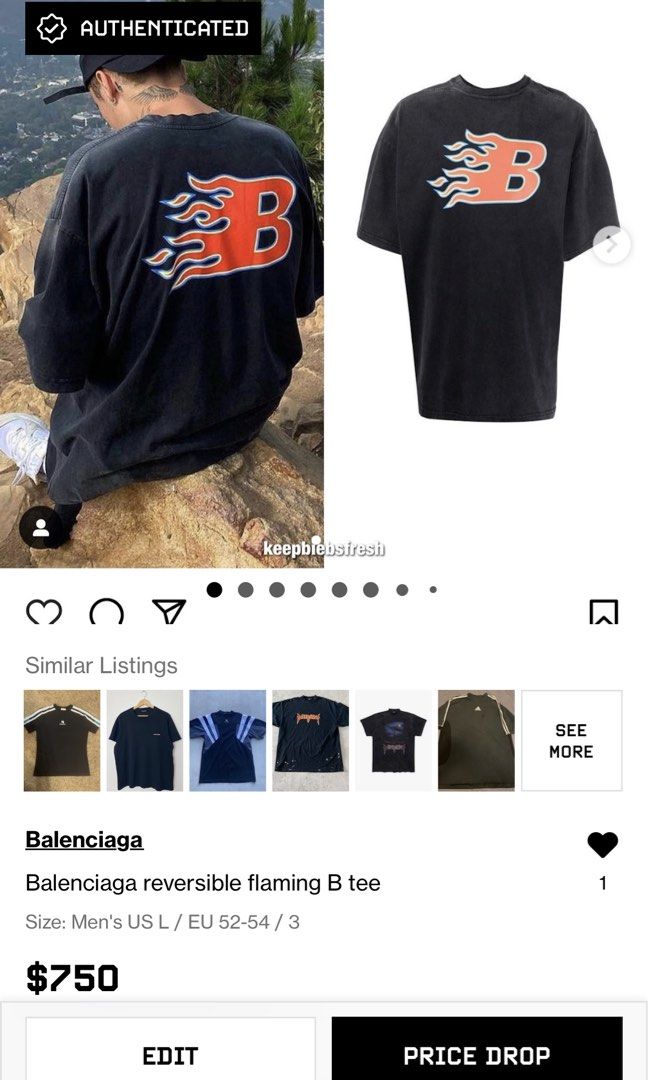This screenshot has height=1080, width=648.
Task: Tap See More similar listings
Action: [571, 741]
